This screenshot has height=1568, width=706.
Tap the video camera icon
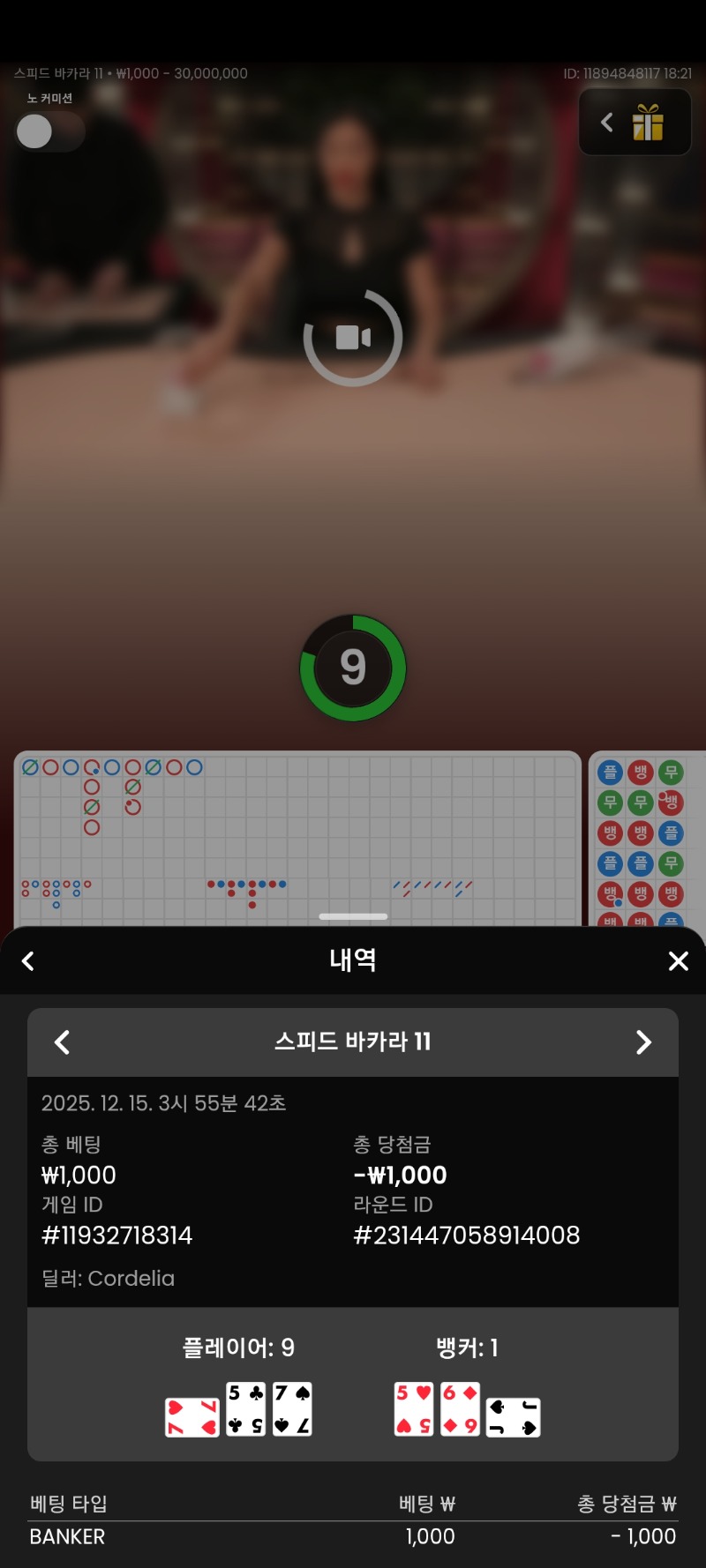tap(353, 337)
